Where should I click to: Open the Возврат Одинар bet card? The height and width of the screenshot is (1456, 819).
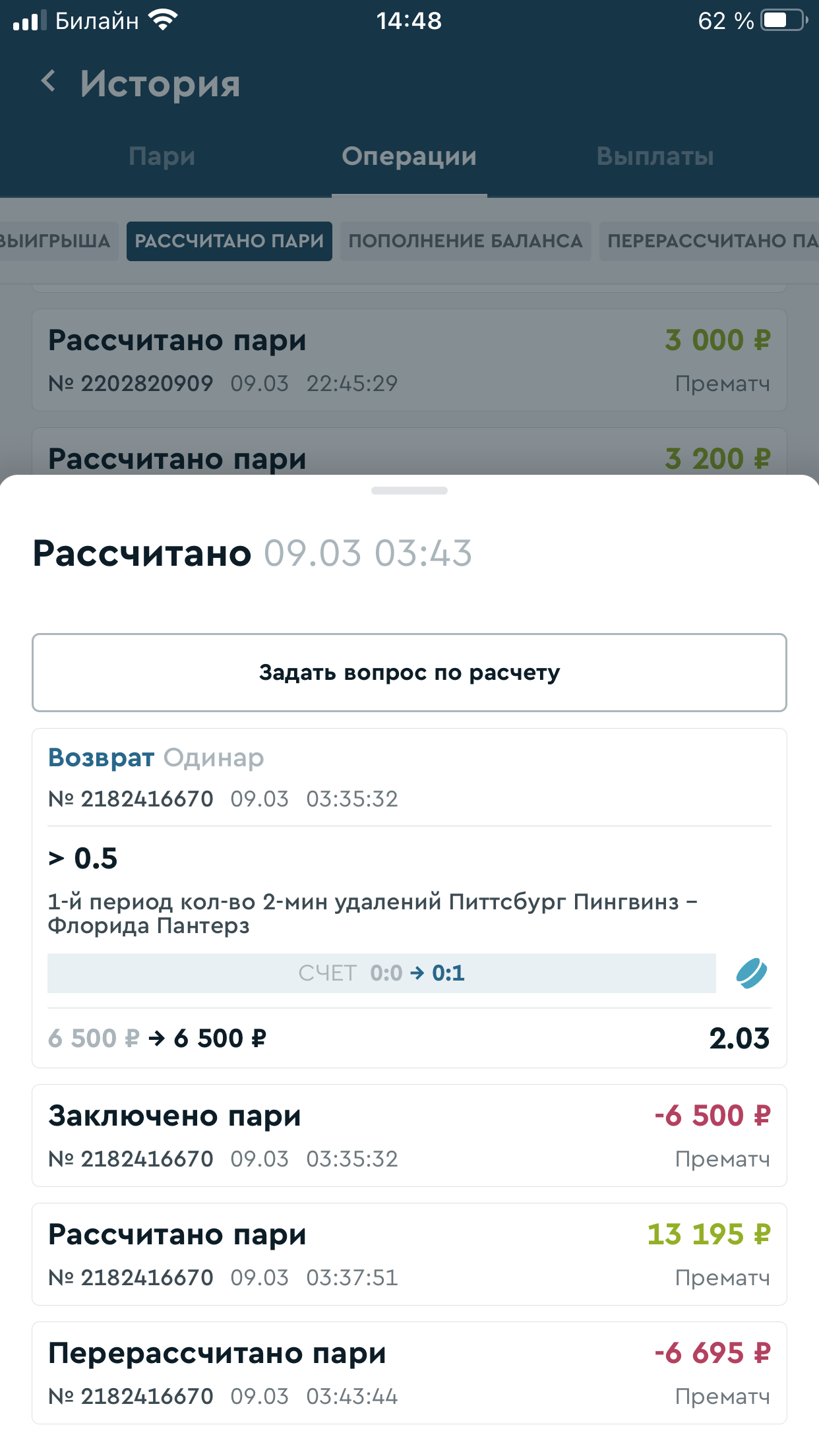pyautogui.click(x=409, y=898)
